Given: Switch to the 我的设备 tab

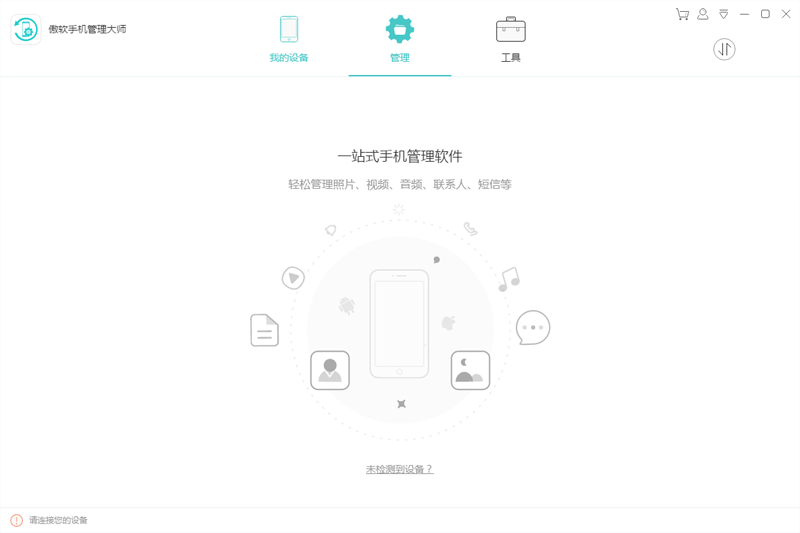Looking at the screenshot, I should coord(289,39).
